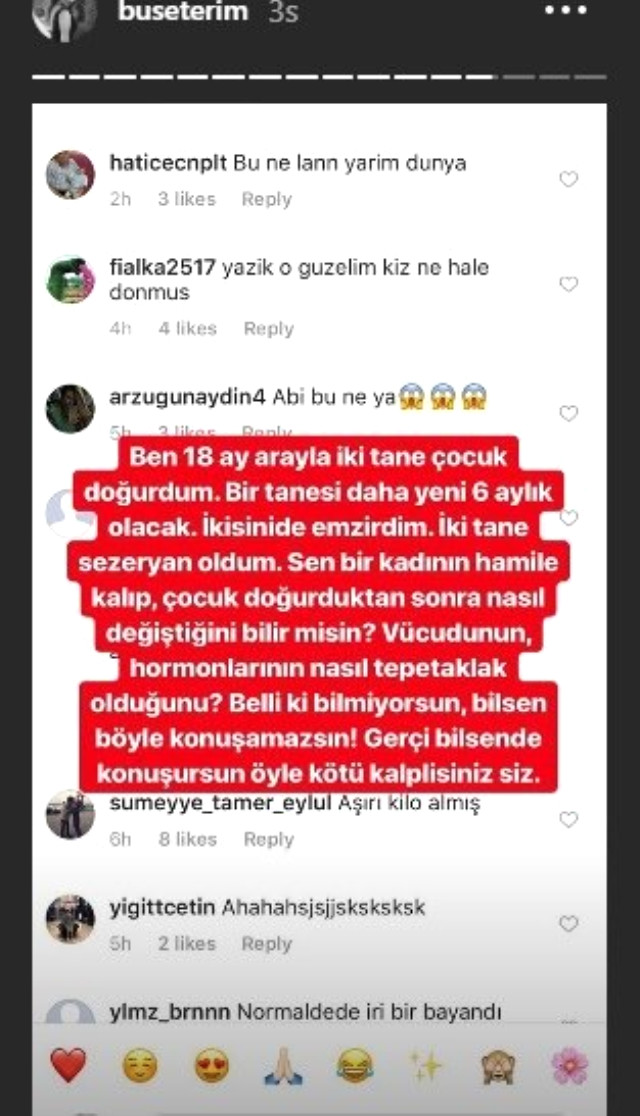
Task: Send the sparkles reaction
Action: click(x=426, y=1066)
